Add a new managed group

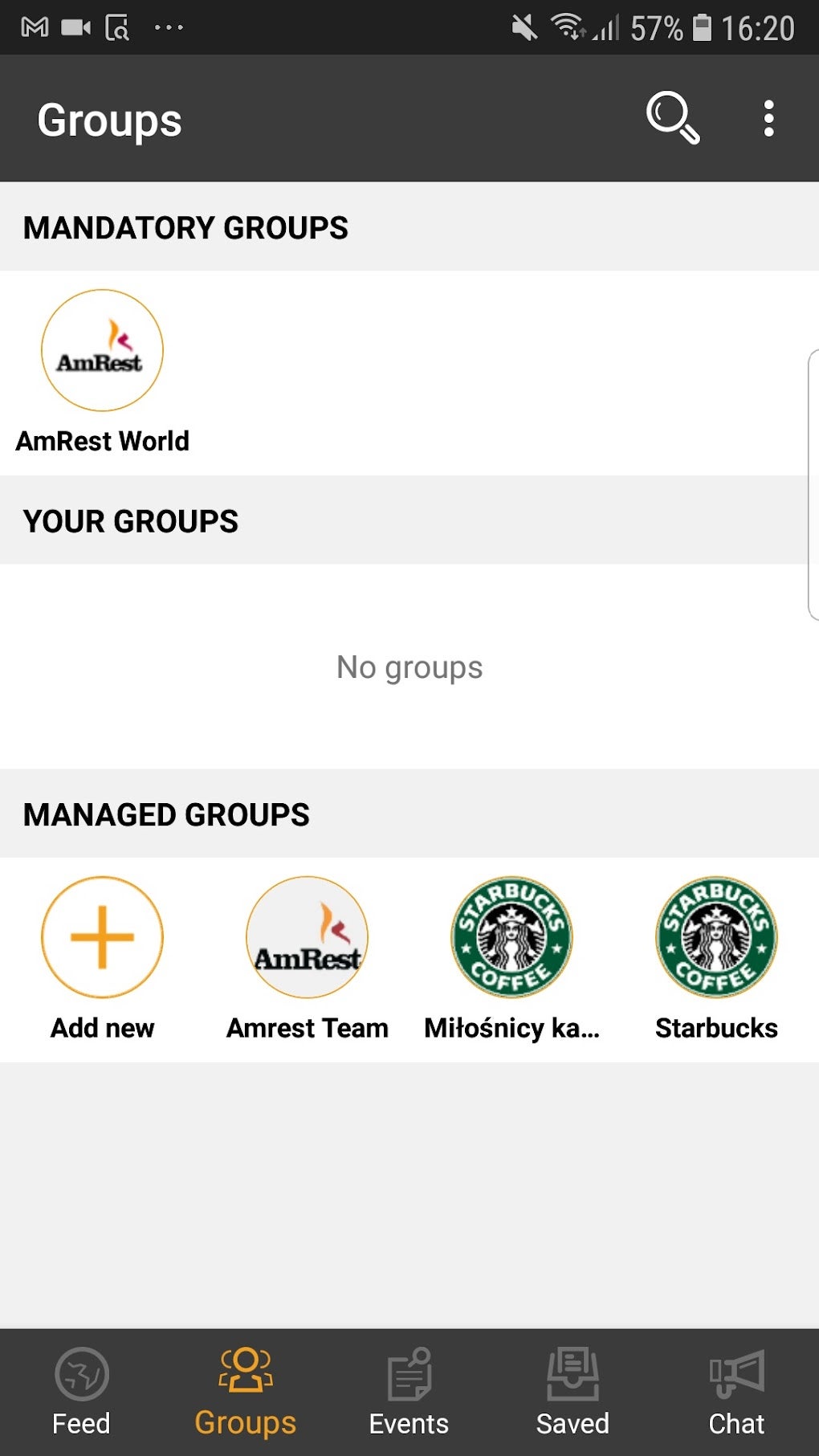pos(102,937)
